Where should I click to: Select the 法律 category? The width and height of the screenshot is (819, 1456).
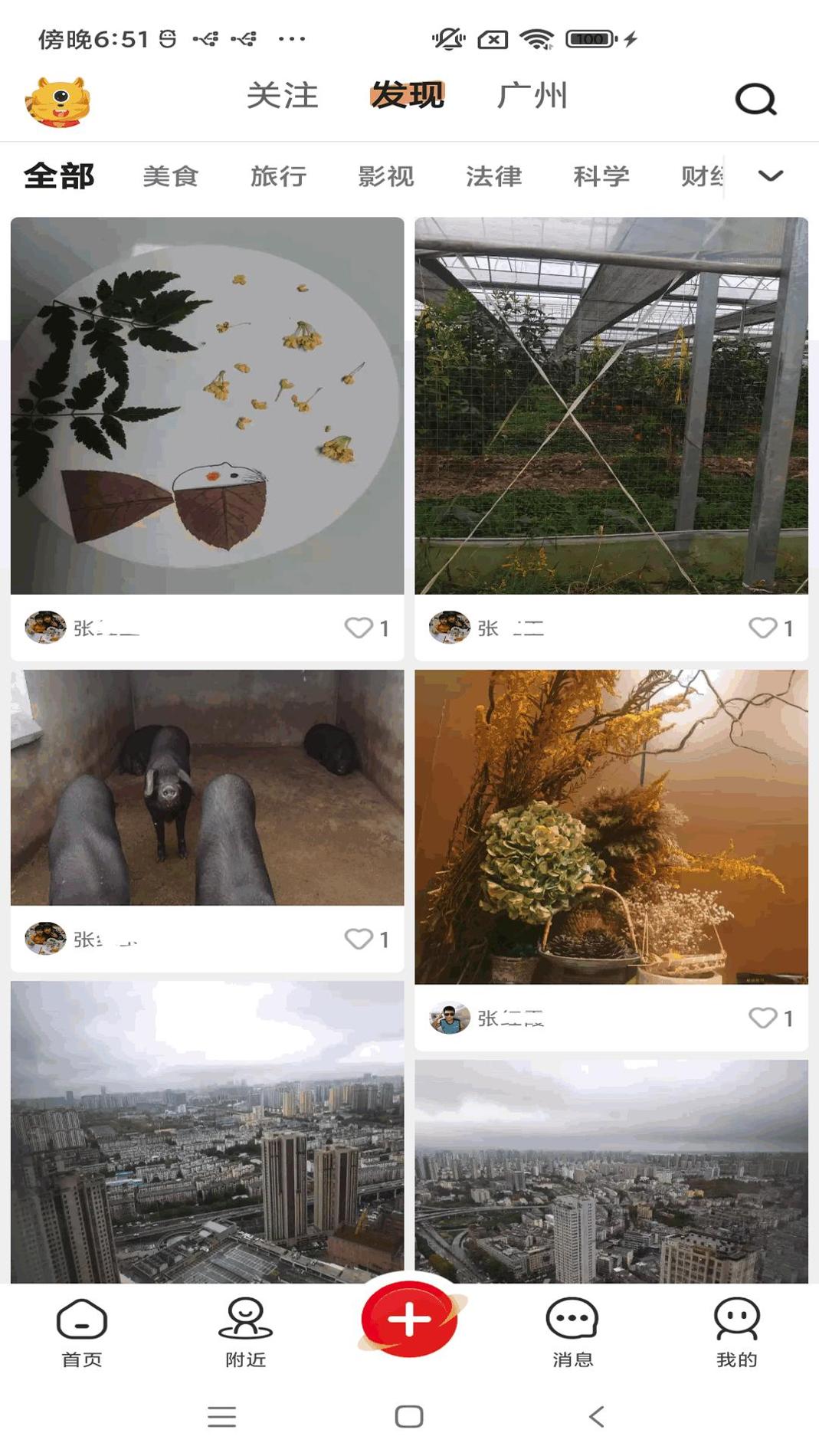pyautogui.click(x=493, y=176)
